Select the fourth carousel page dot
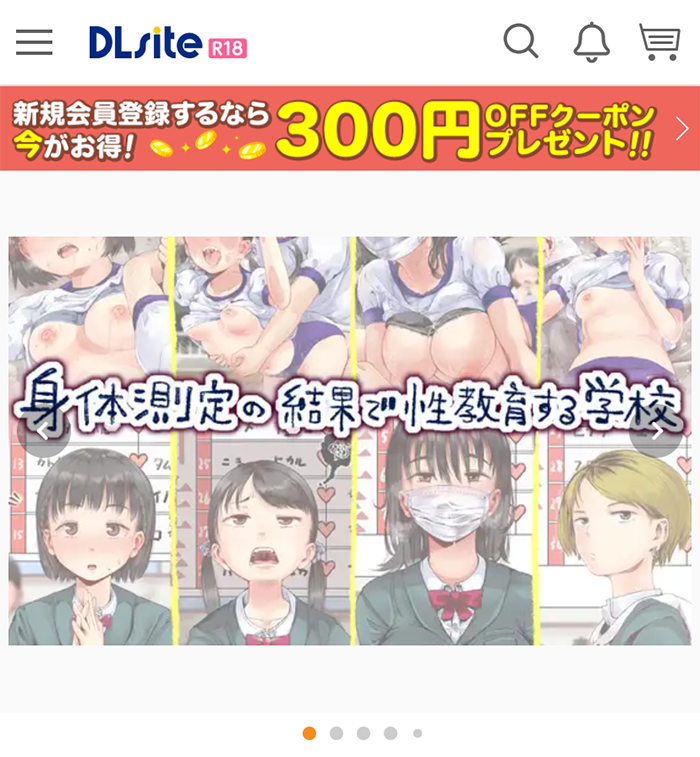Viewport: 700px width, 757px height. [x=391, y=733]
